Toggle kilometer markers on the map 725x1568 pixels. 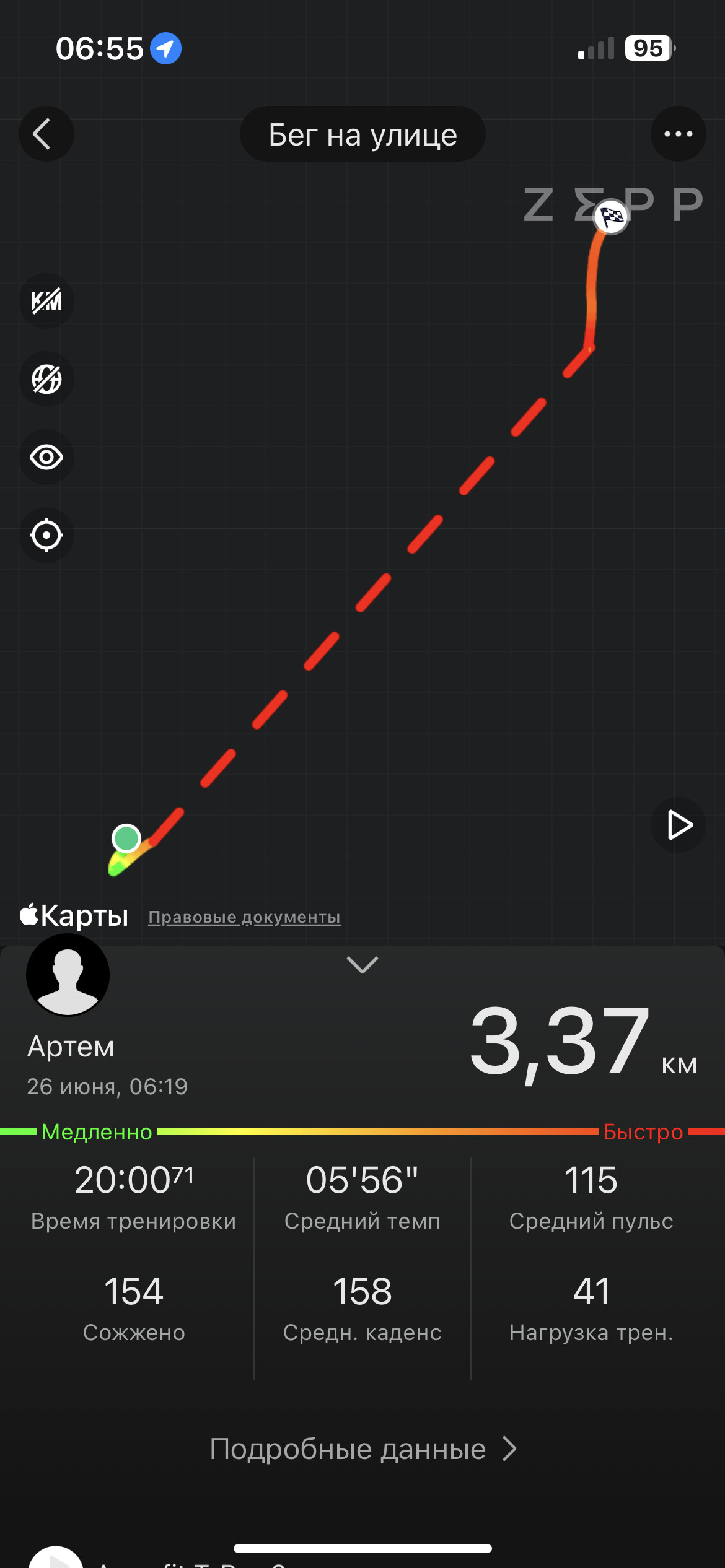click(x=46, y=301)
